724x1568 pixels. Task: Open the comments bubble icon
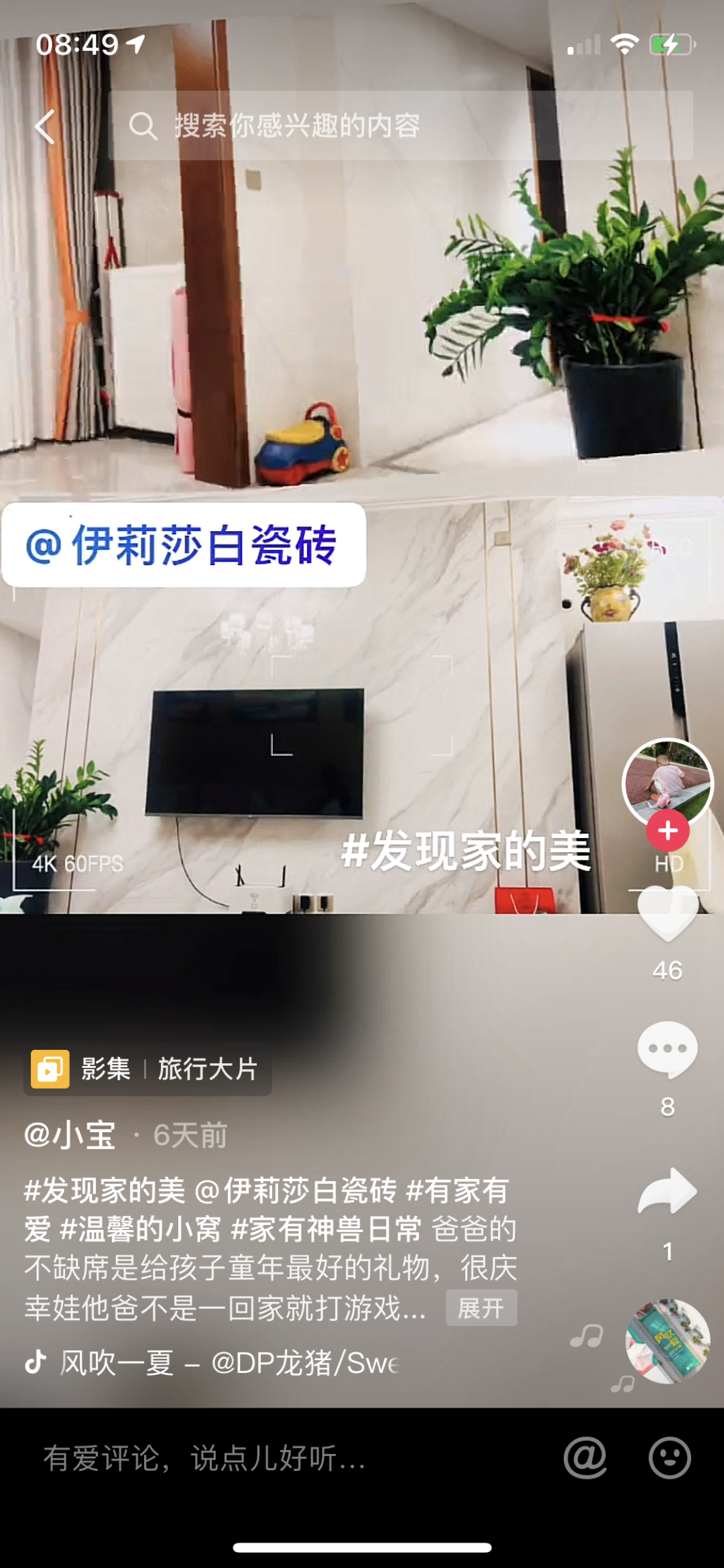click(x=667, y=1048)
